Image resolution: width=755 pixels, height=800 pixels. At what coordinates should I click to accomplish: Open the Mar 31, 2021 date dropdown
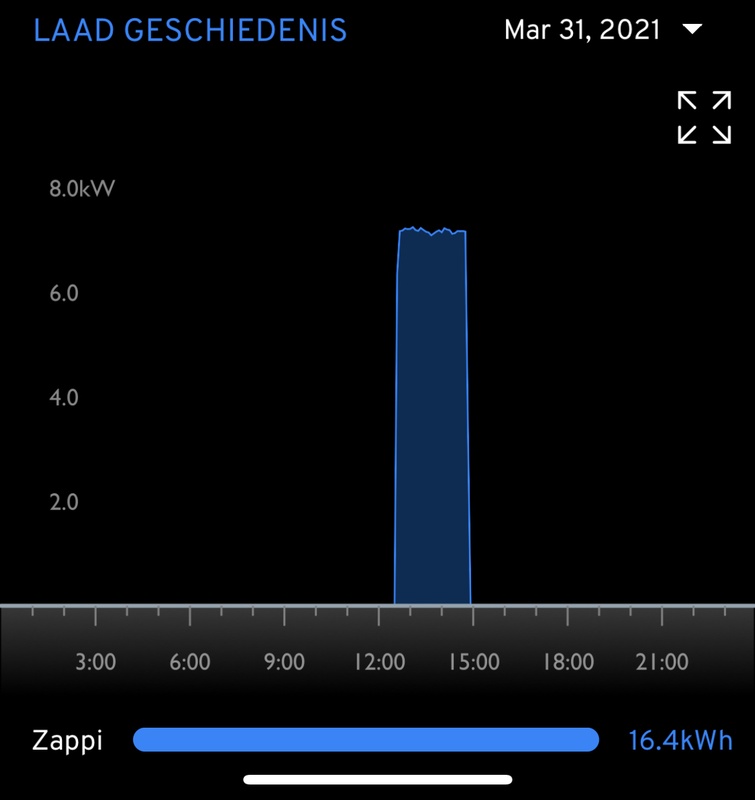[x=603, y=30]
